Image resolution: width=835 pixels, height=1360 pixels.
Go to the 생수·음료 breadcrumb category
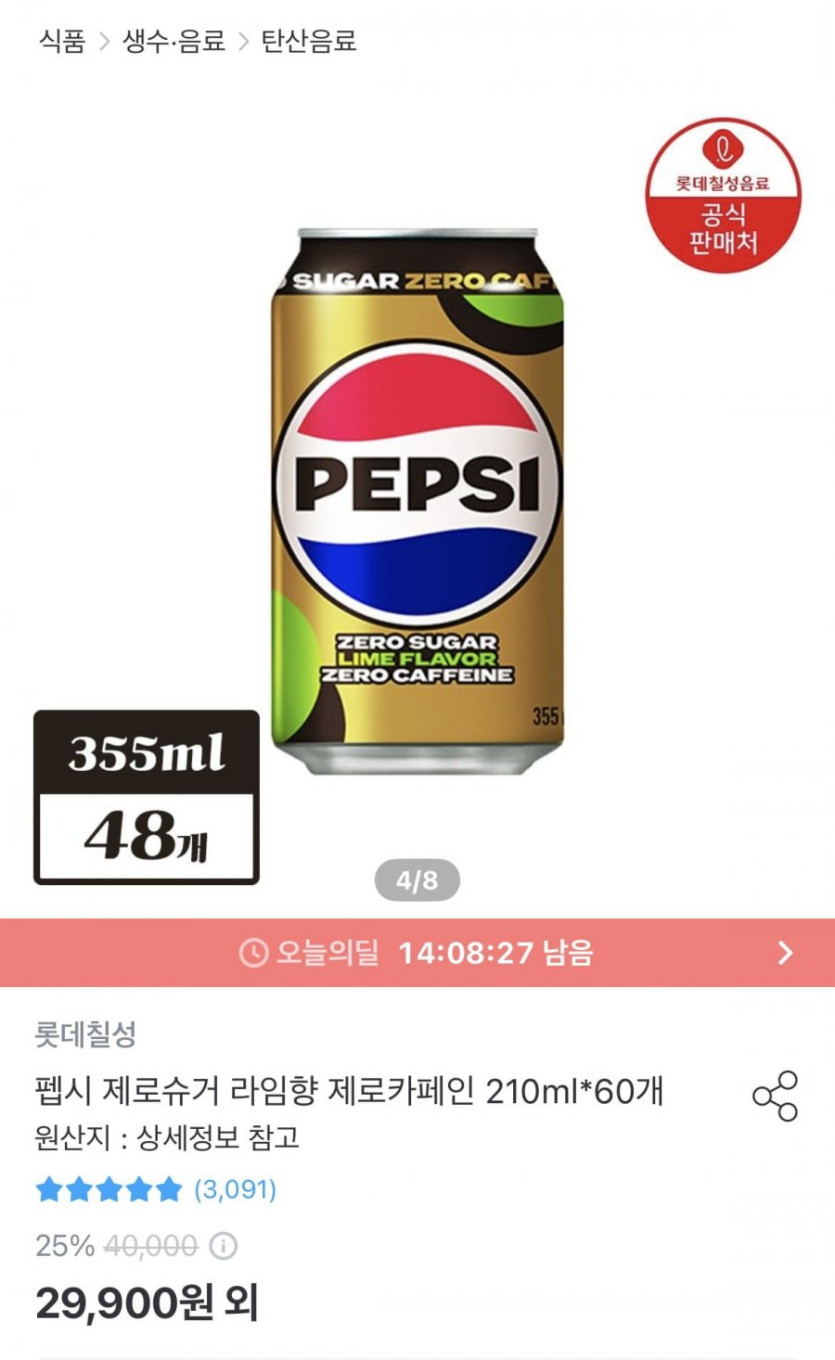coord(173,41)
